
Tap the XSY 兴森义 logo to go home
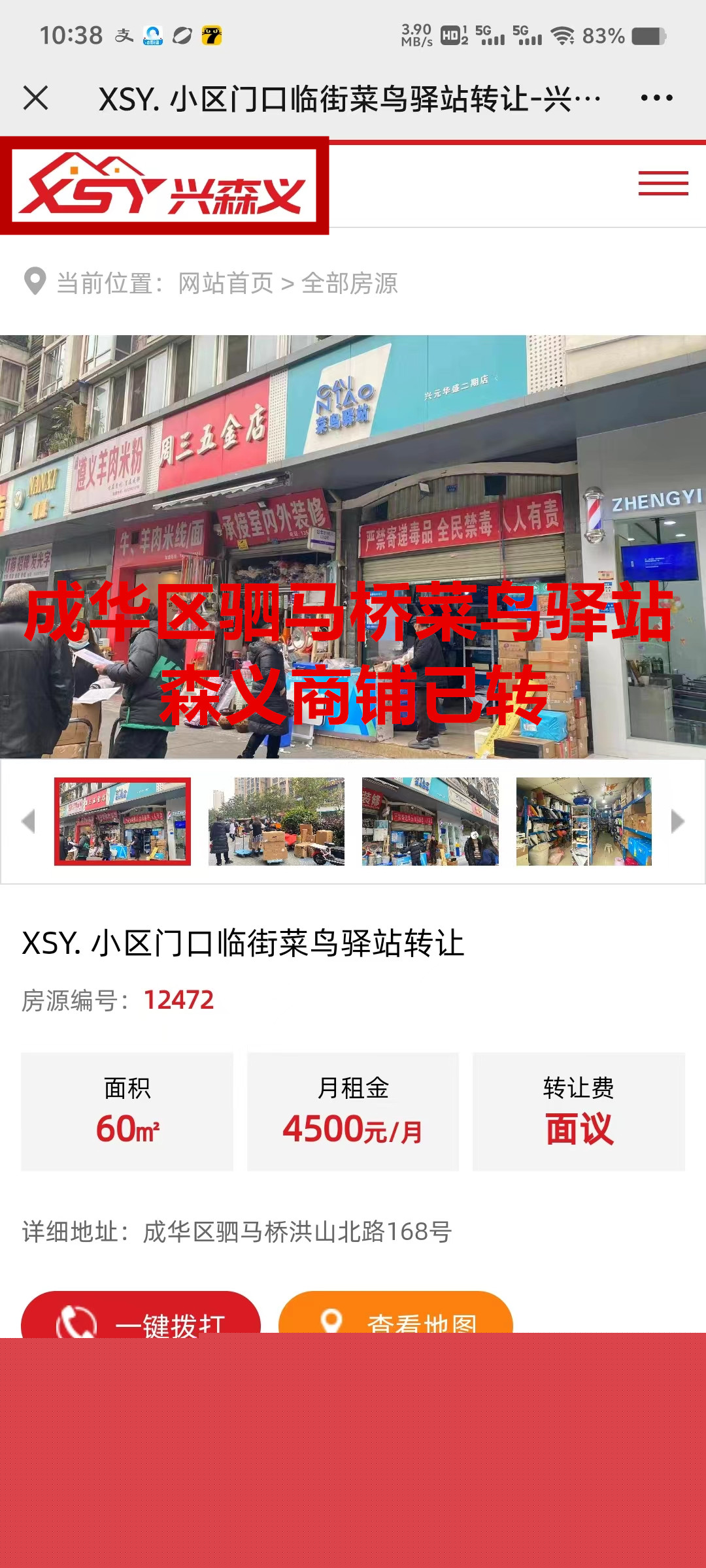click(164, 186)
